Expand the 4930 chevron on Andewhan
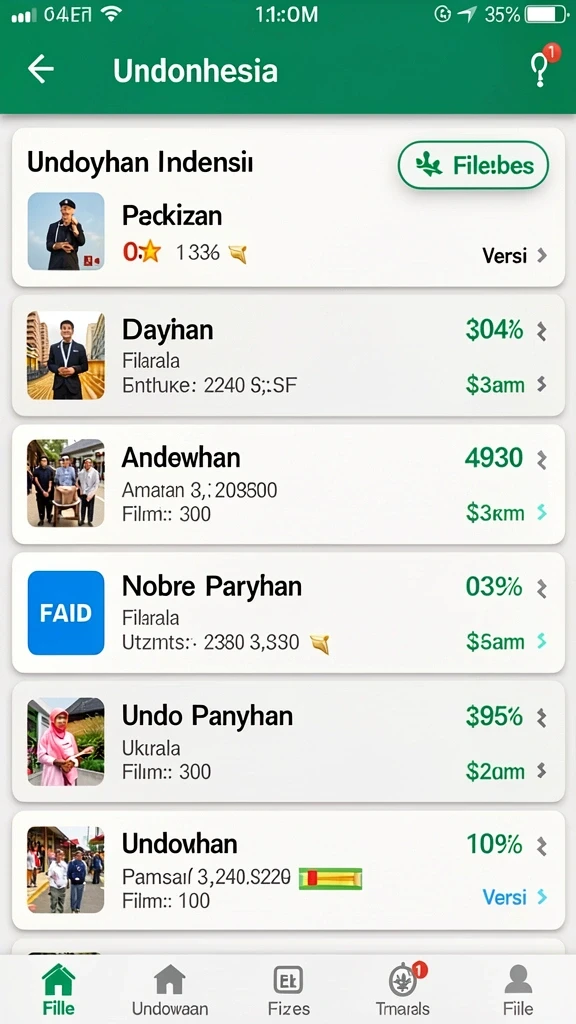 [x=541, y=460]
